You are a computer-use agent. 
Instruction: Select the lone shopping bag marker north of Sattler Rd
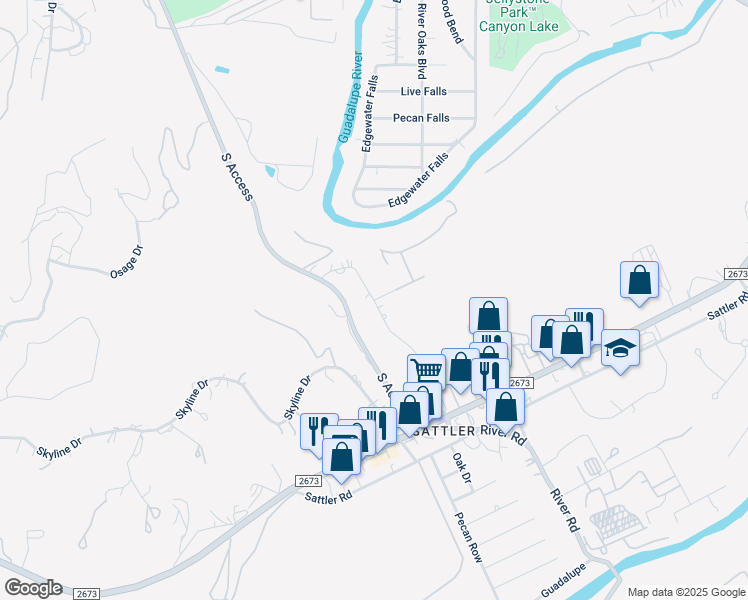[x=639, y=281]
